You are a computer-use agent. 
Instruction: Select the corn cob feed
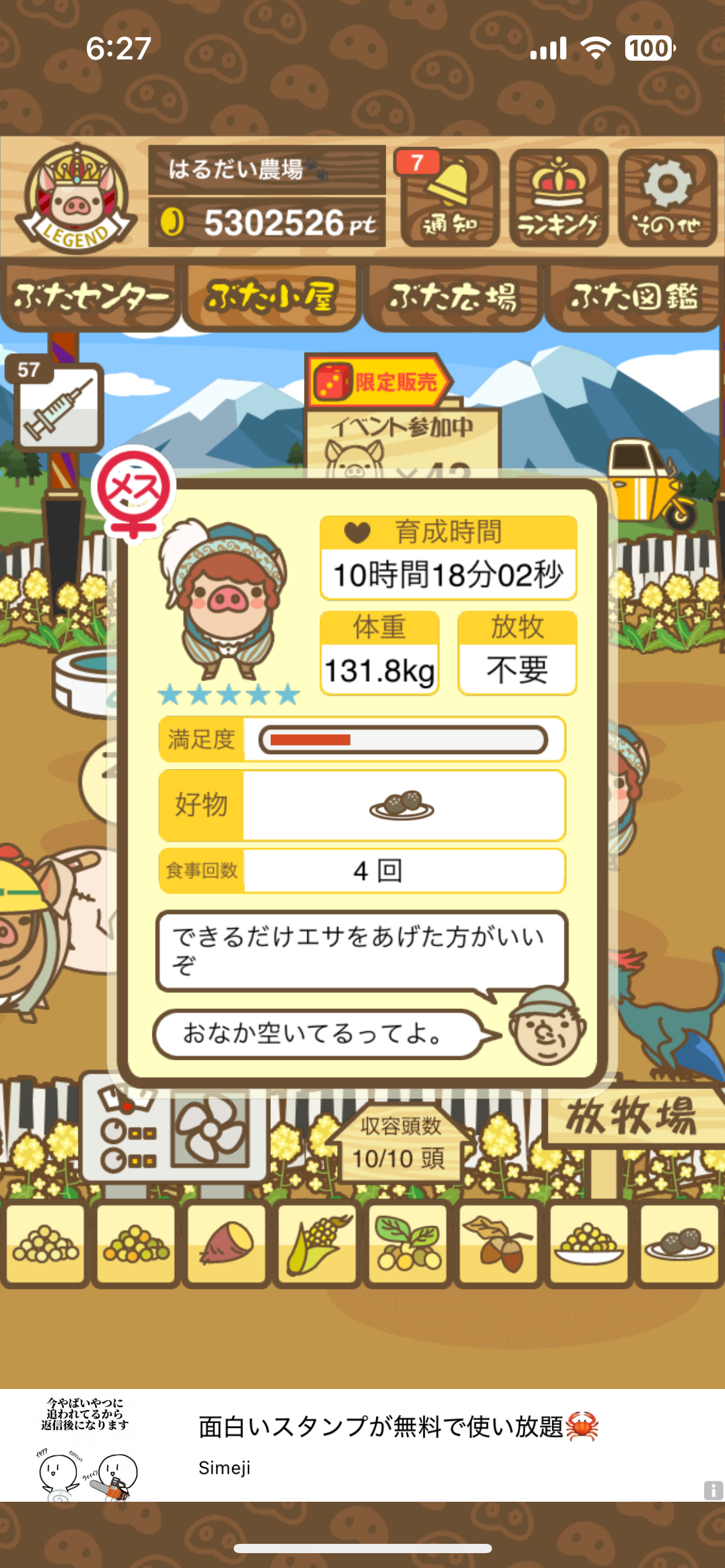pos(317,1242)
